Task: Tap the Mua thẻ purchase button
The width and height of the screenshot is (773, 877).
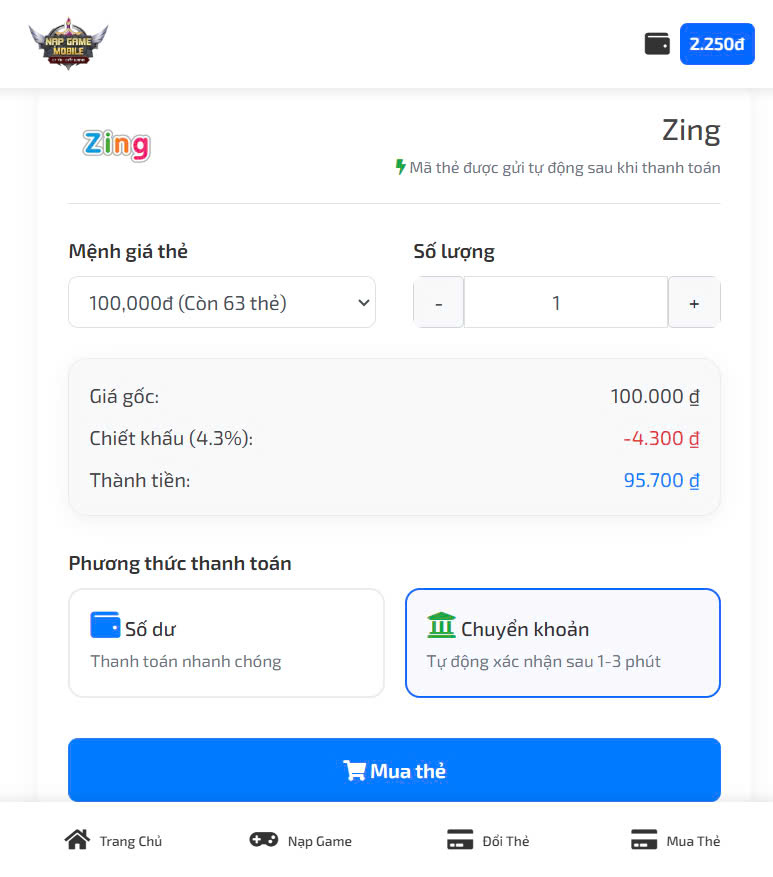Action: [x=394, y=770]
